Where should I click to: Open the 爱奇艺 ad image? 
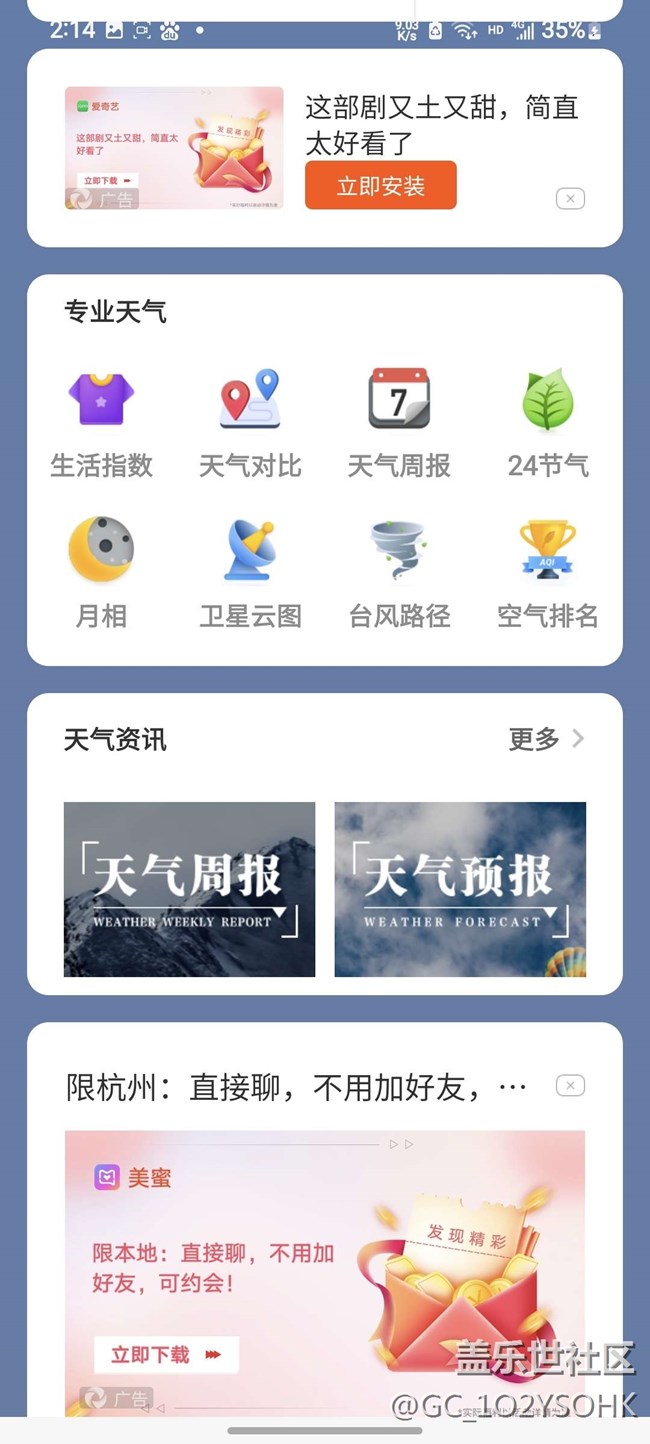point(174,148)
